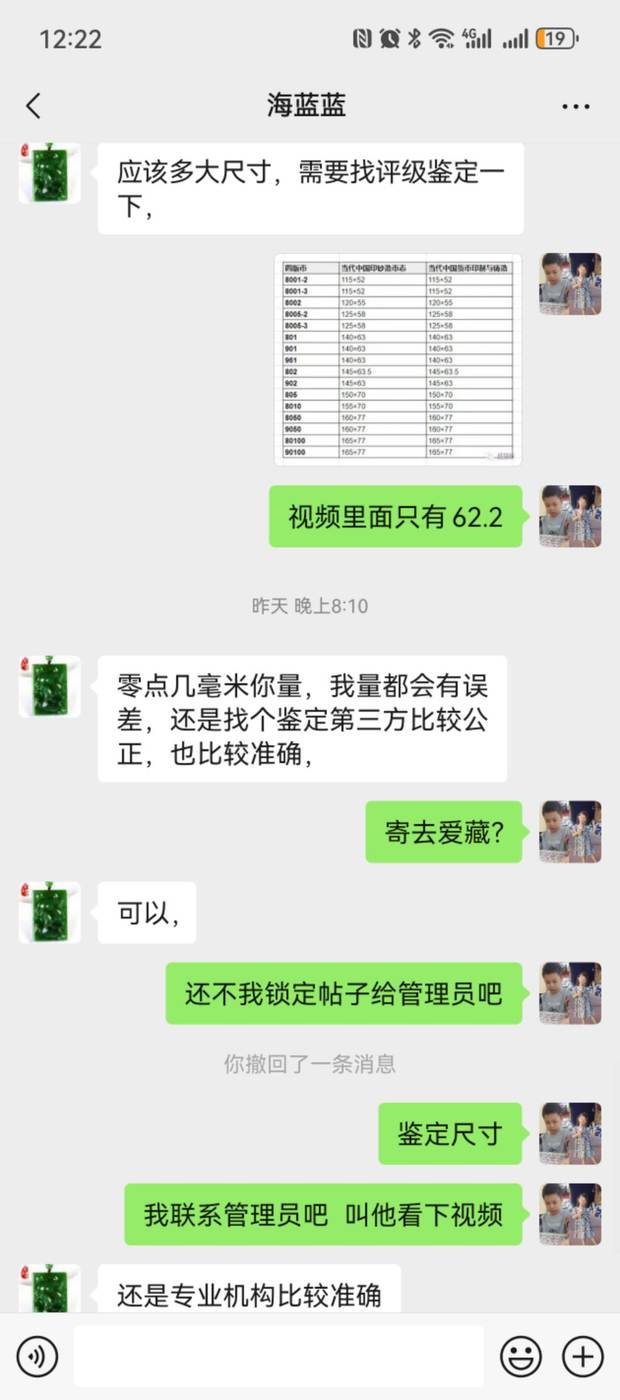The image size is (620, 1400).
Task: Go back from the 海蓝蓝 chat
Action: click(34, 106)
